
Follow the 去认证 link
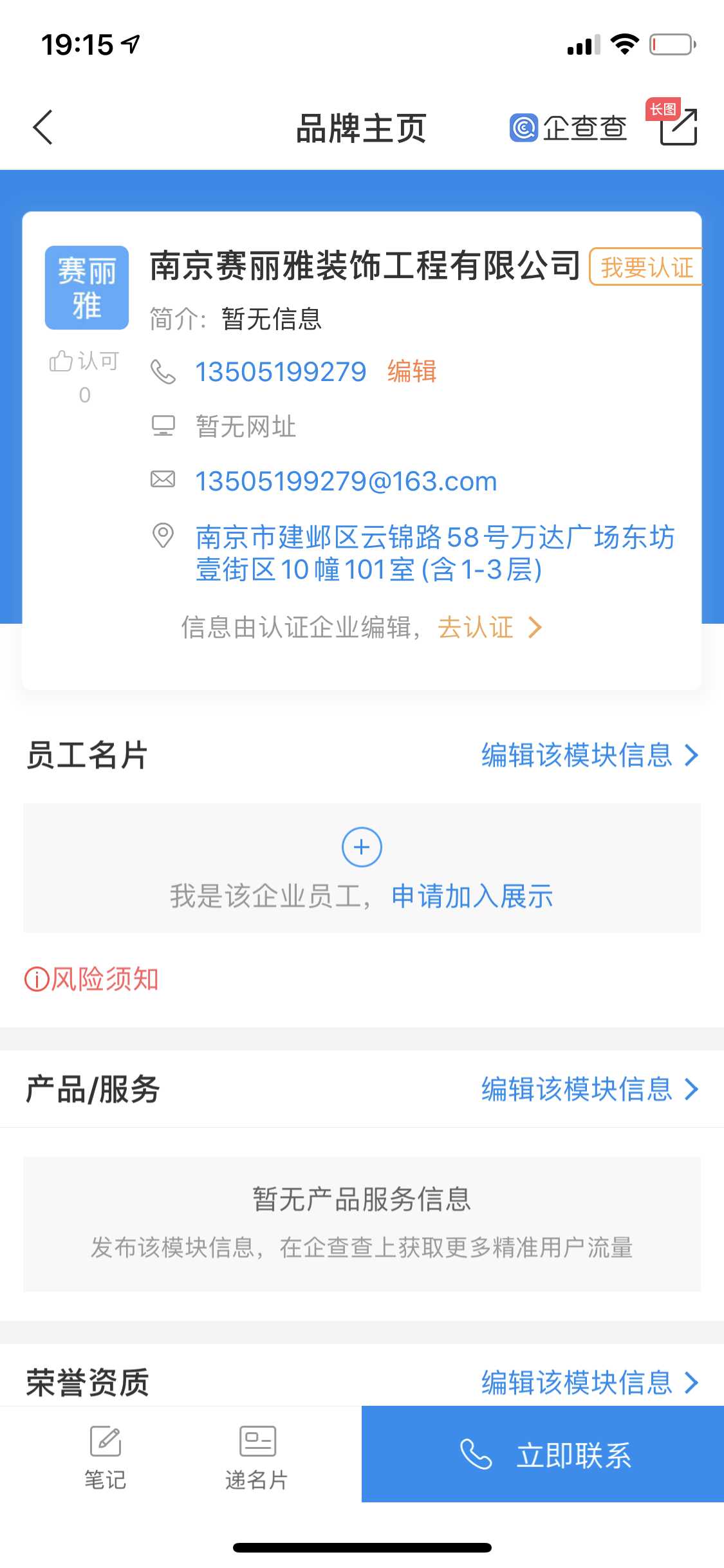coord(489,627)
